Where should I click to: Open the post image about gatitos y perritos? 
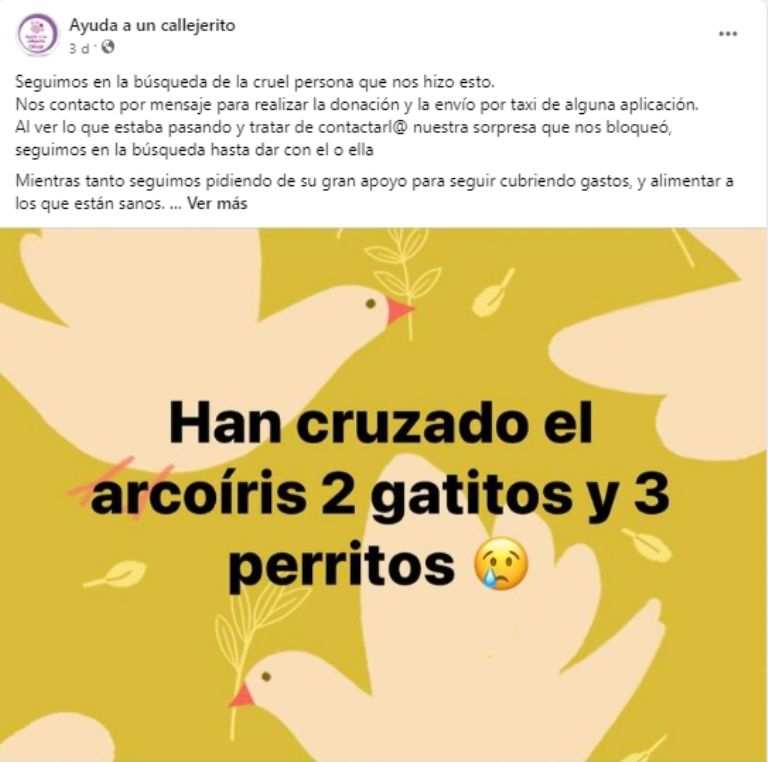tap(384, 495)
